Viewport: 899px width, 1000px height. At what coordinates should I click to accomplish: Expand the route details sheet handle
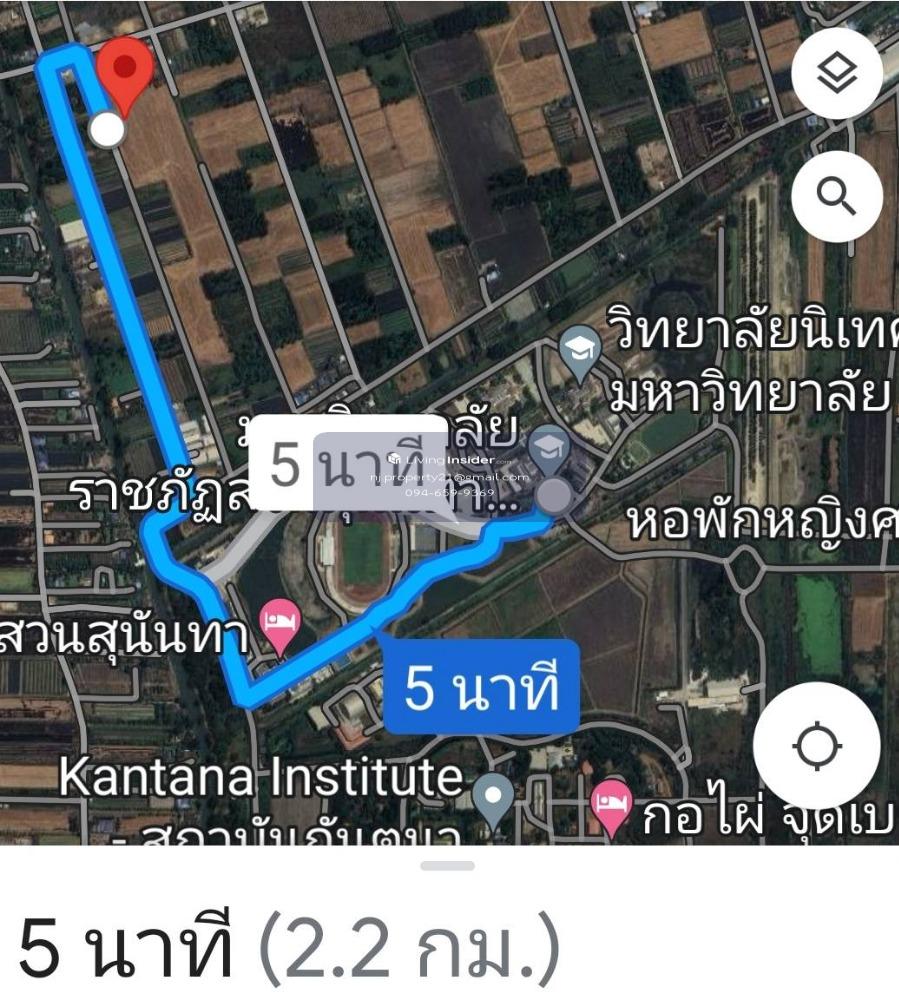pos(447,865)
